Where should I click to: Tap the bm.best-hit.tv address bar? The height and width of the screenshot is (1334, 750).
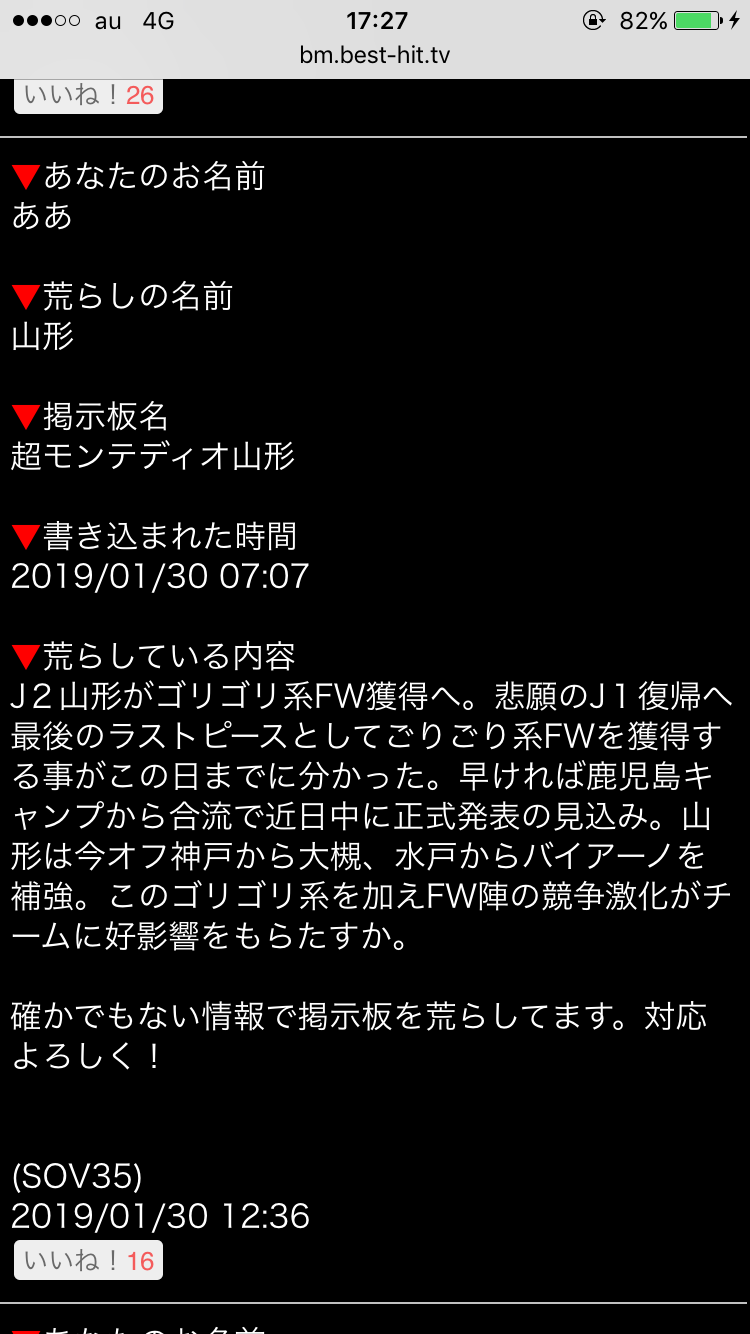[x=375, y=55]
